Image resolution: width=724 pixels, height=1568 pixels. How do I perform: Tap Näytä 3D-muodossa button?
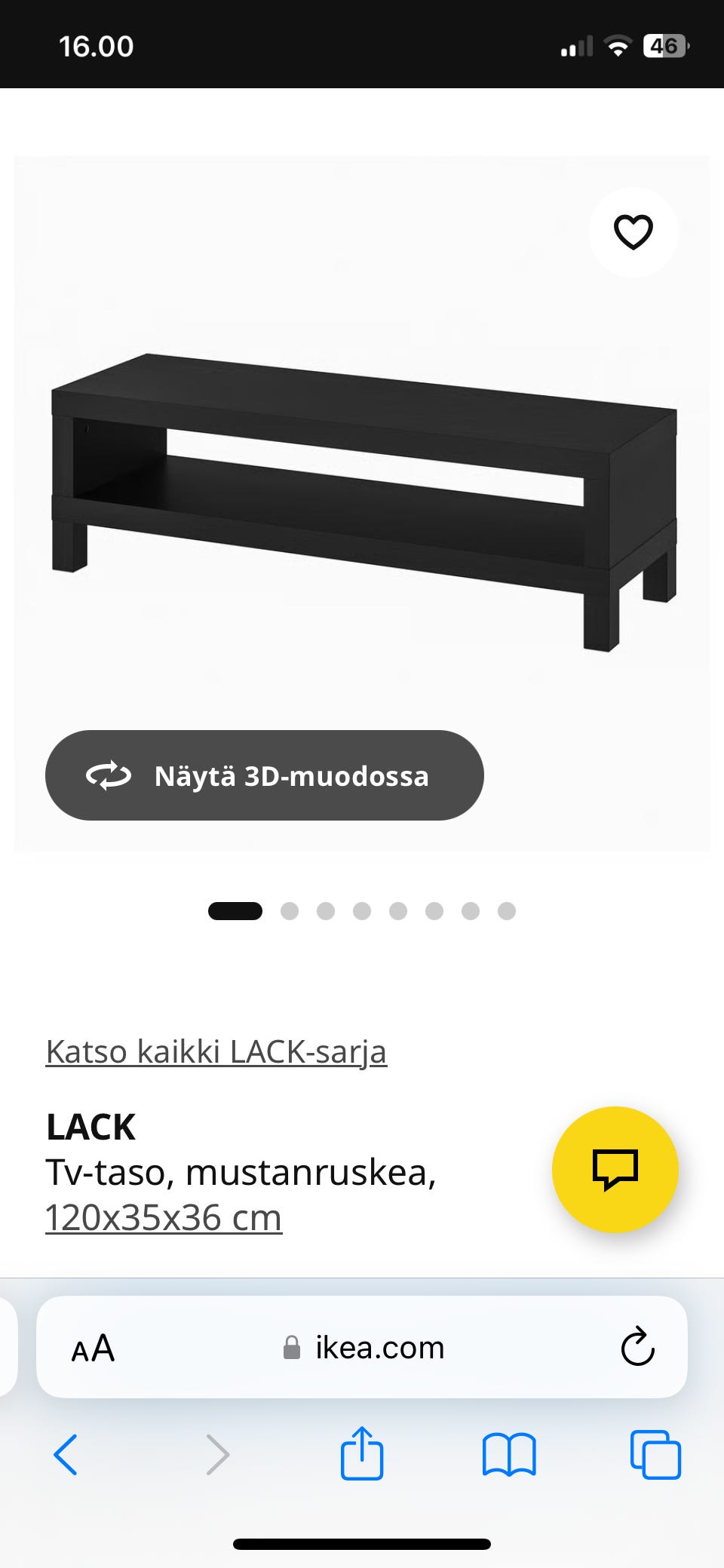point(264,775)
